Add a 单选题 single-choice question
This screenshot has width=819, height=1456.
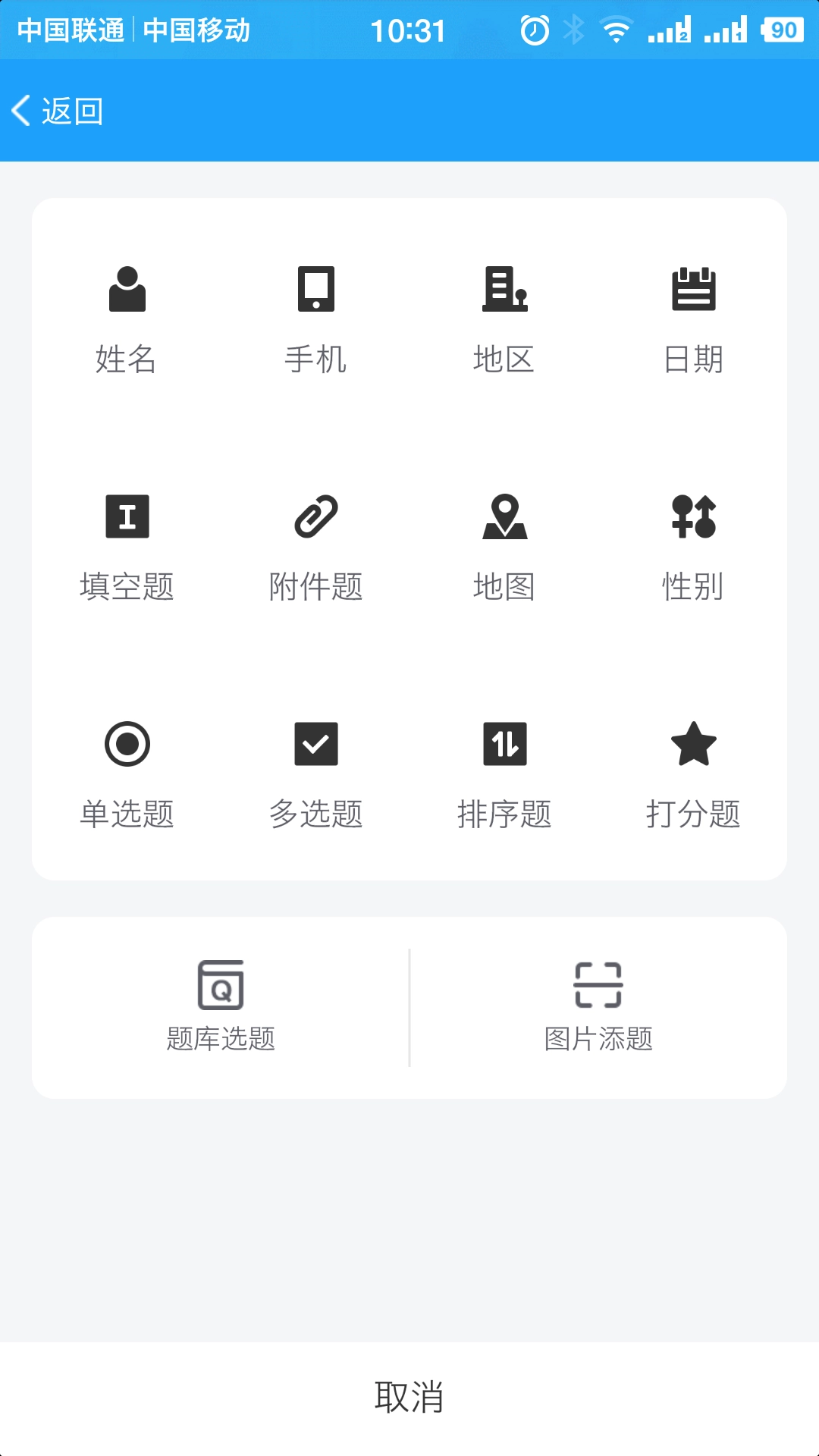[127, 745]
